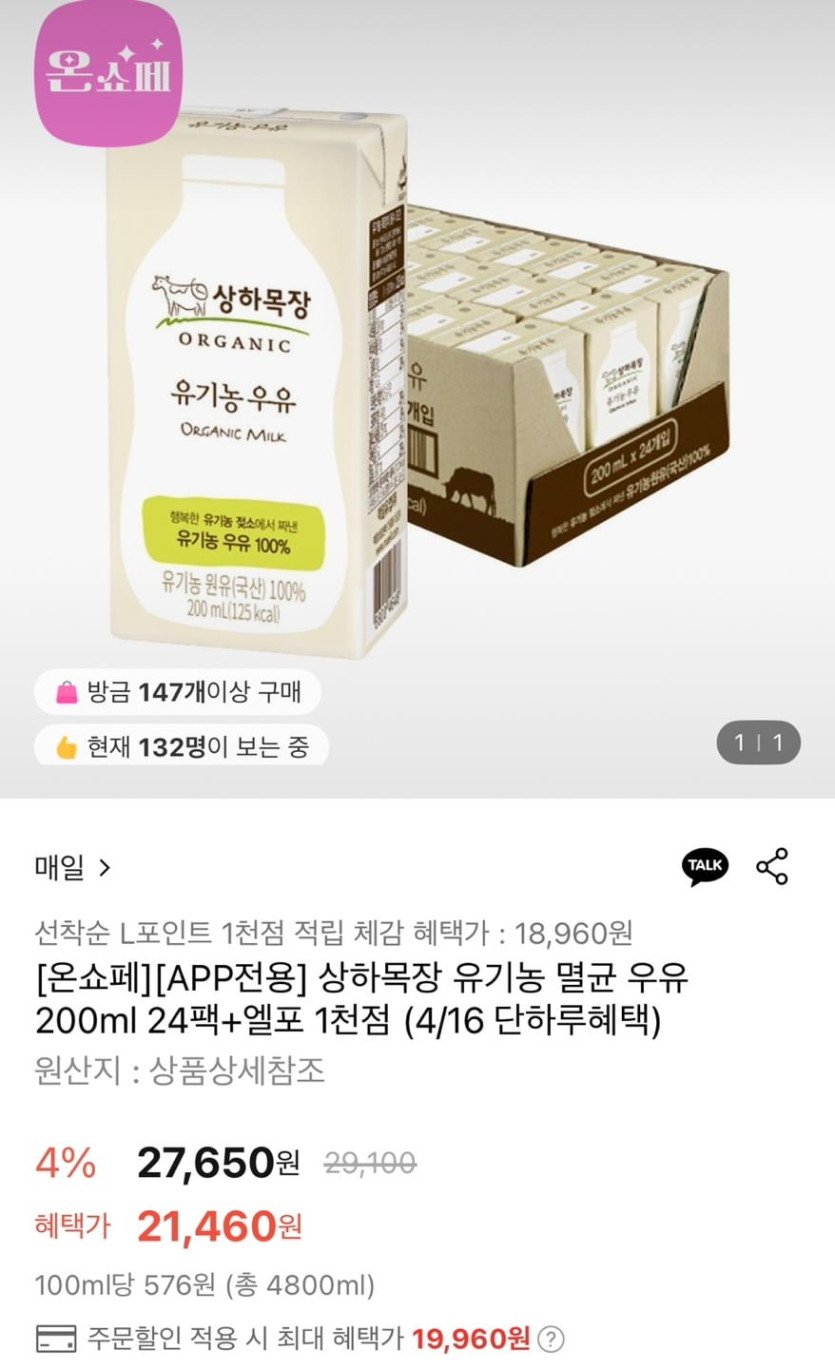Open the 매일 brand page

coord(72,867)
